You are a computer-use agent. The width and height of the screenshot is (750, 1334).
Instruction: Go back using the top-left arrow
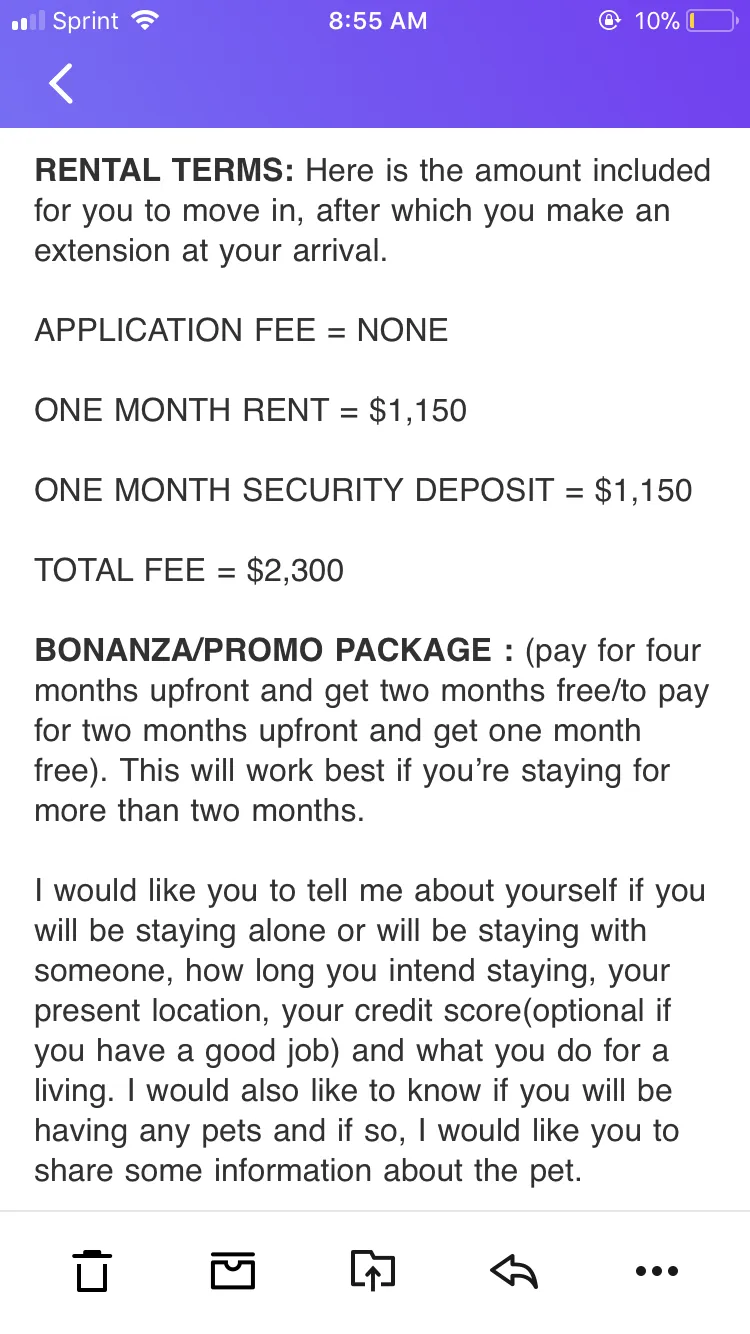pyautogui.click(x=61, y=83)
